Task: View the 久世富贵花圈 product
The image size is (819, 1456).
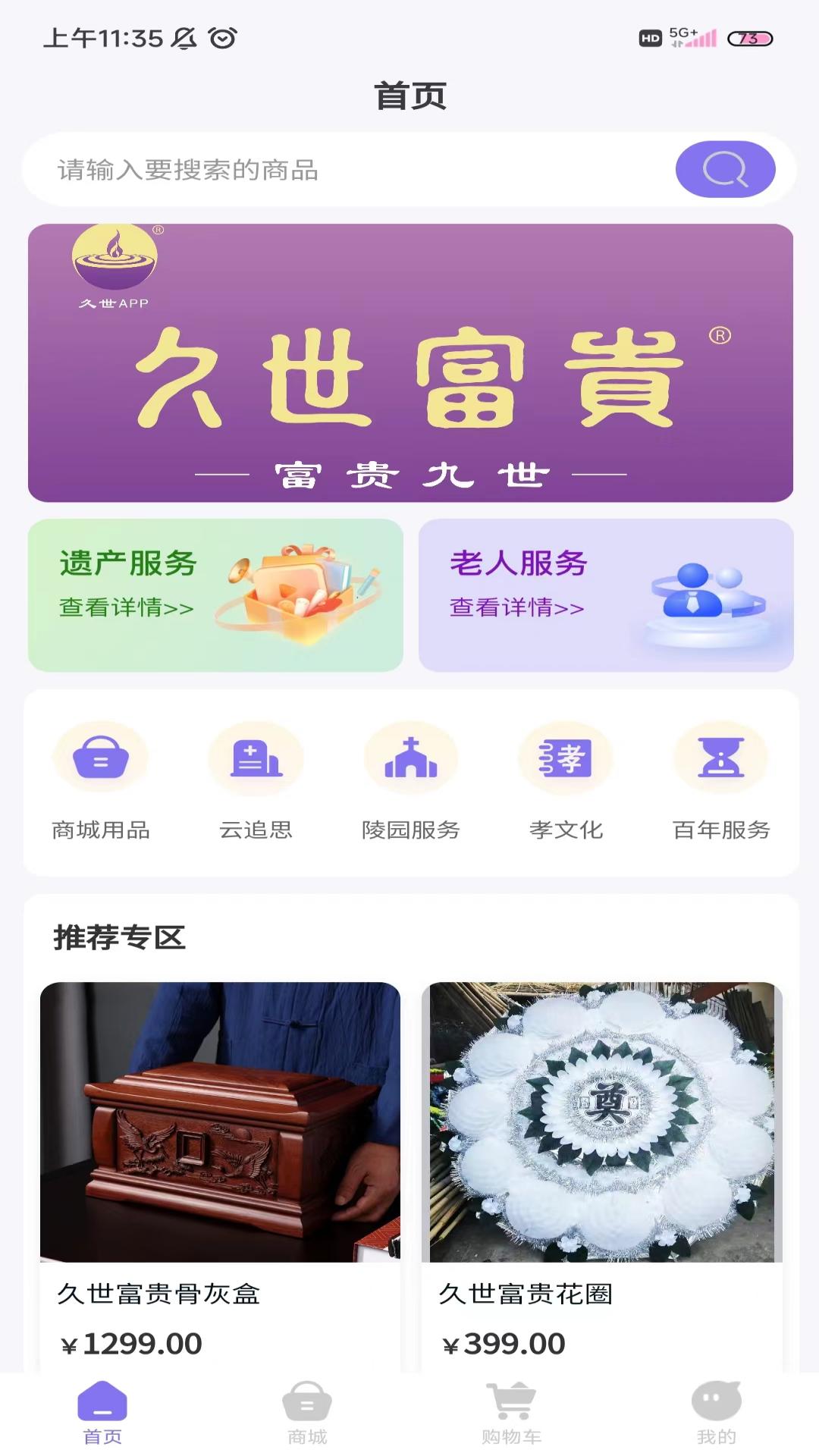Action: [x=602, y=1168]
